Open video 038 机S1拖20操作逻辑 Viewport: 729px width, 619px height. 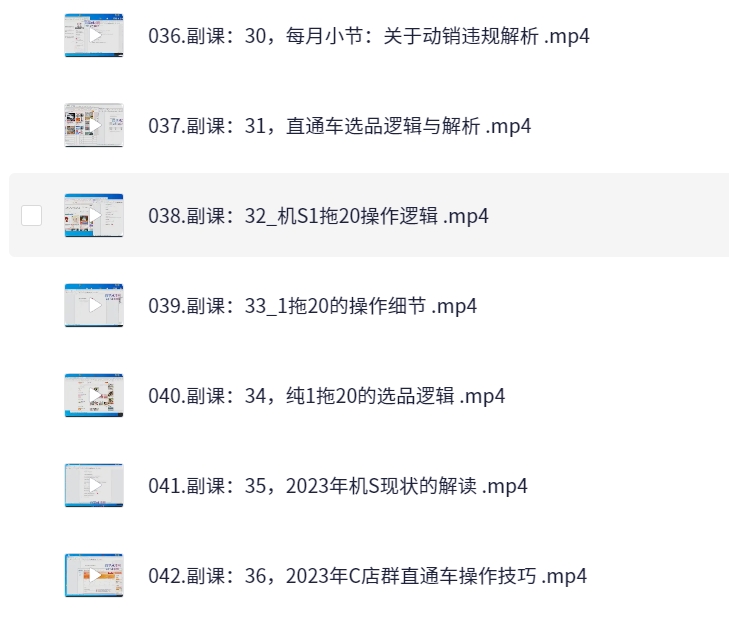318,216
